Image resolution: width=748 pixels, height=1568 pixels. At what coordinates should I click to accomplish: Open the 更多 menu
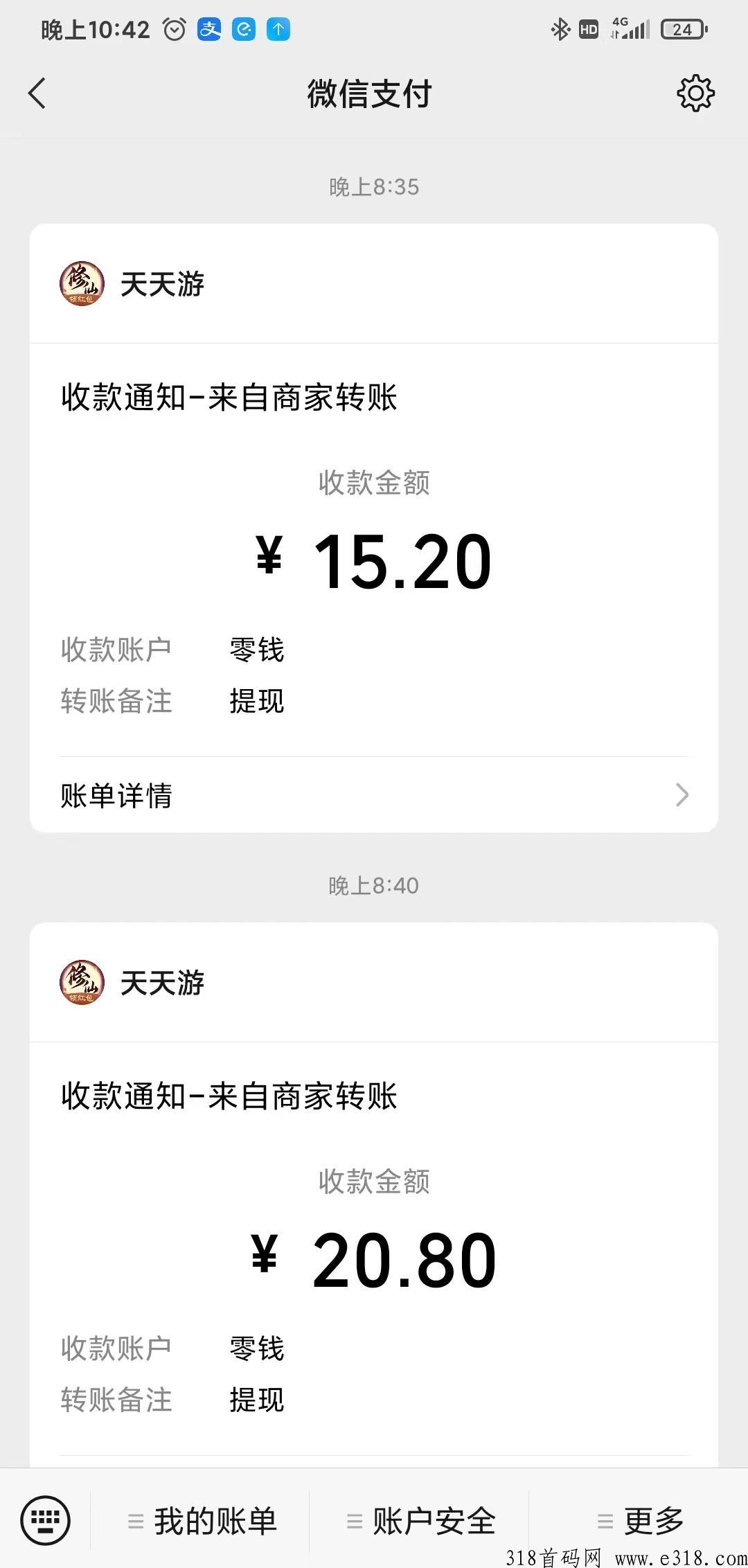[x=641, y=1522]
